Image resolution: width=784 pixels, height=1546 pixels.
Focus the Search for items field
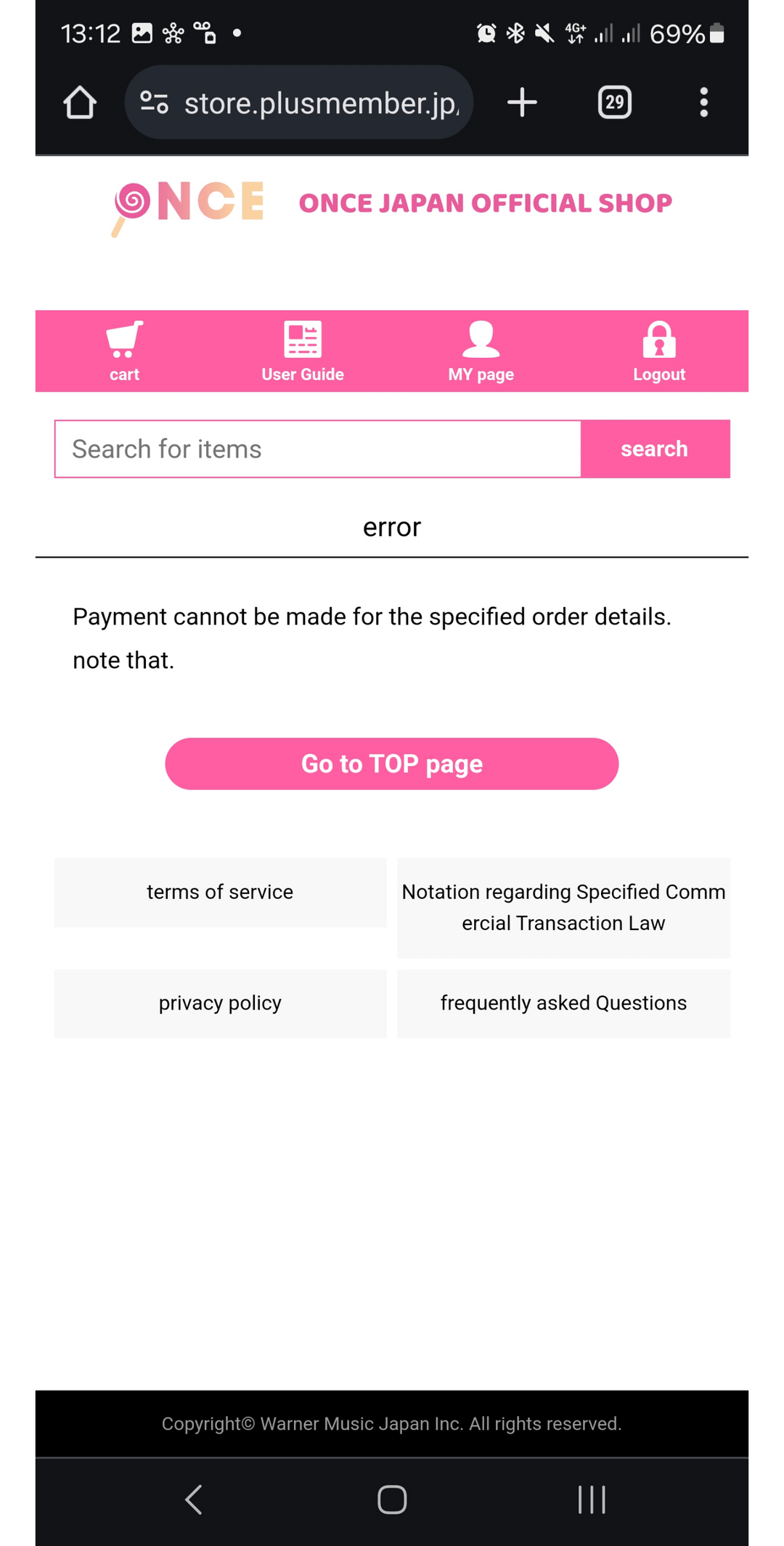pos(318,449)
